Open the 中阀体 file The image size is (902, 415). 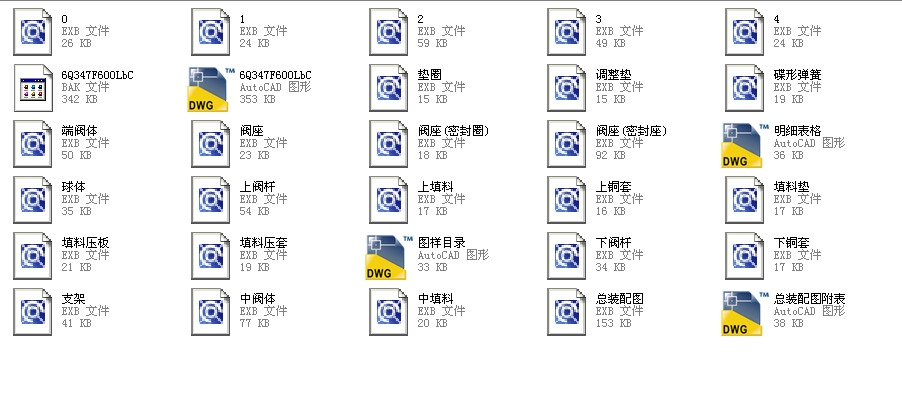(x=210, y=311)
